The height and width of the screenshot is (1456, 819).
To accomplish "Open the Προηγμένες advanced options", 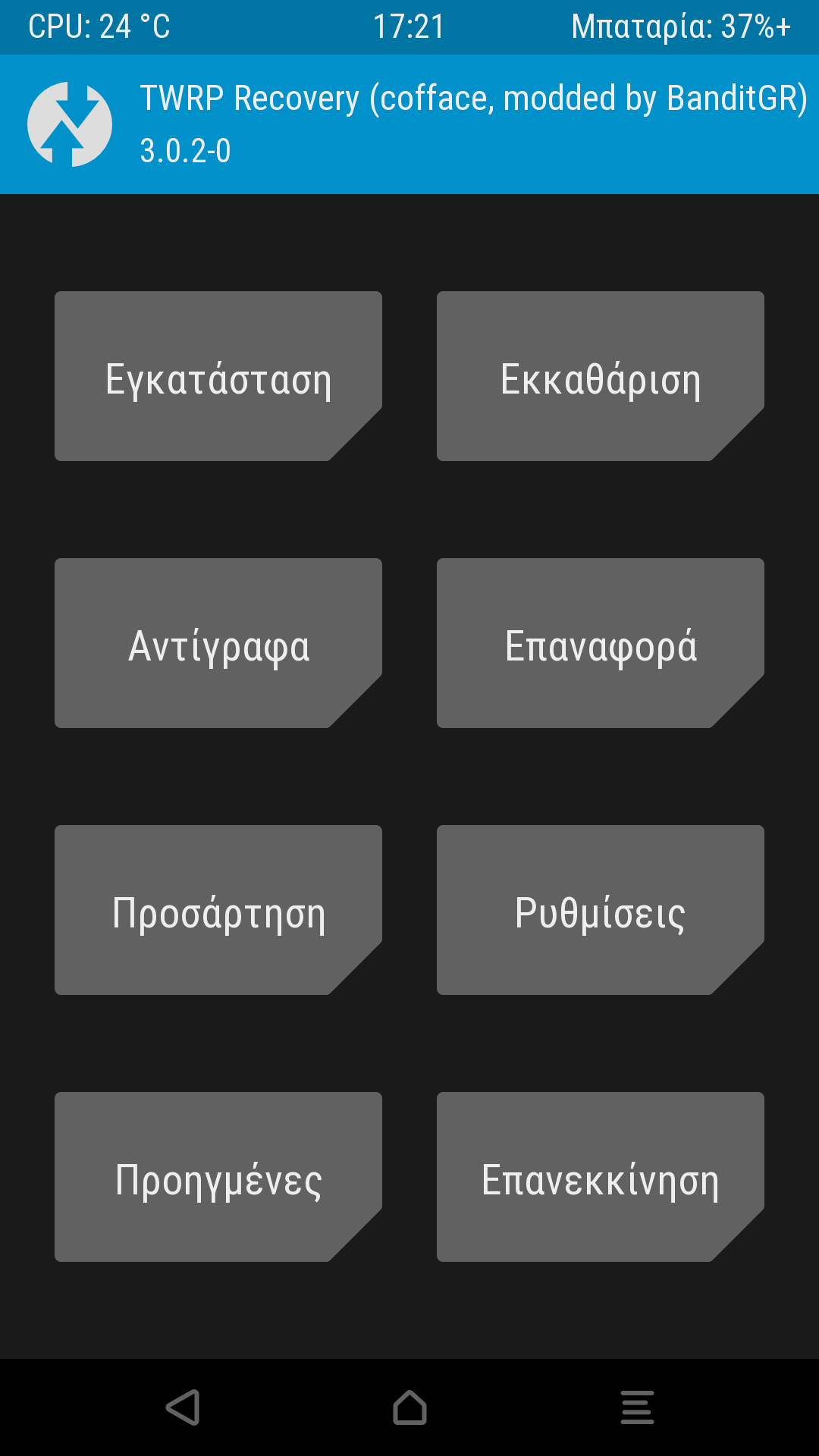I will coord(218,1178).
